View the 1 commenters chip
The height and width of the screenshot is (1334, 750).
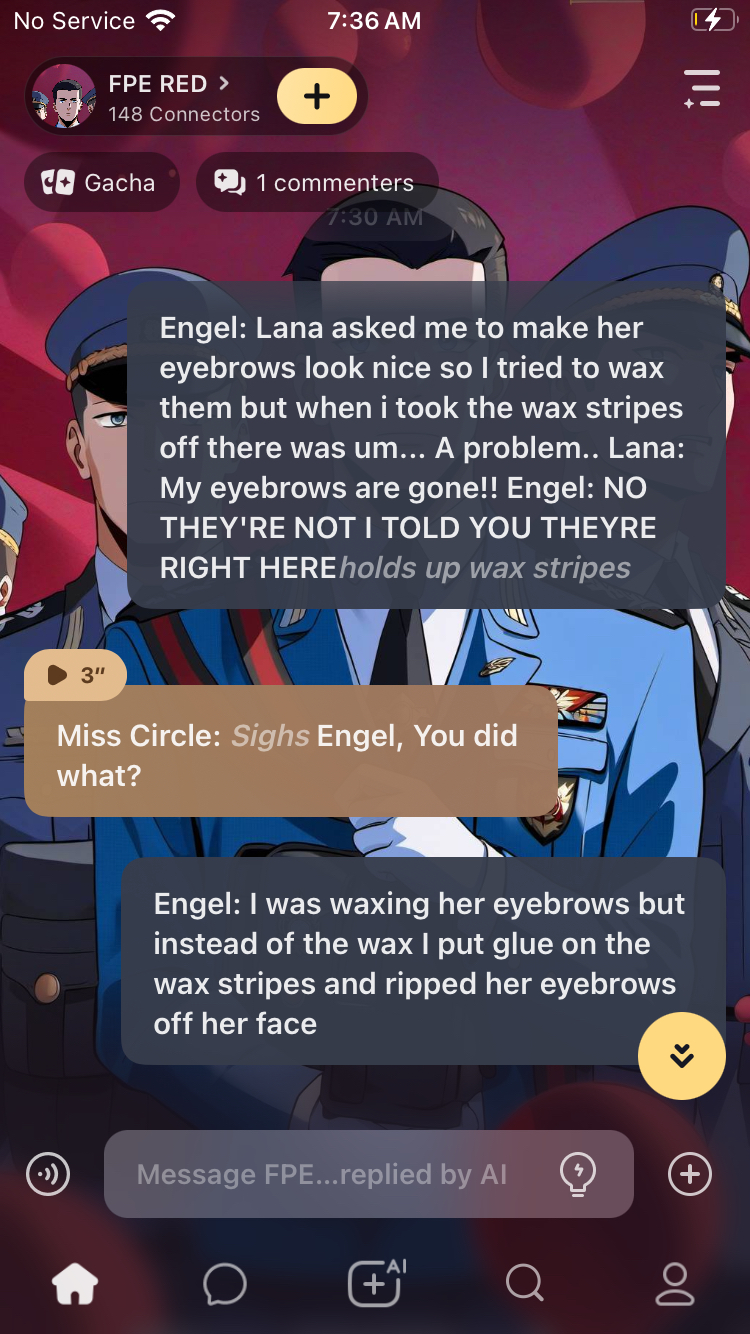pos(316,182)
